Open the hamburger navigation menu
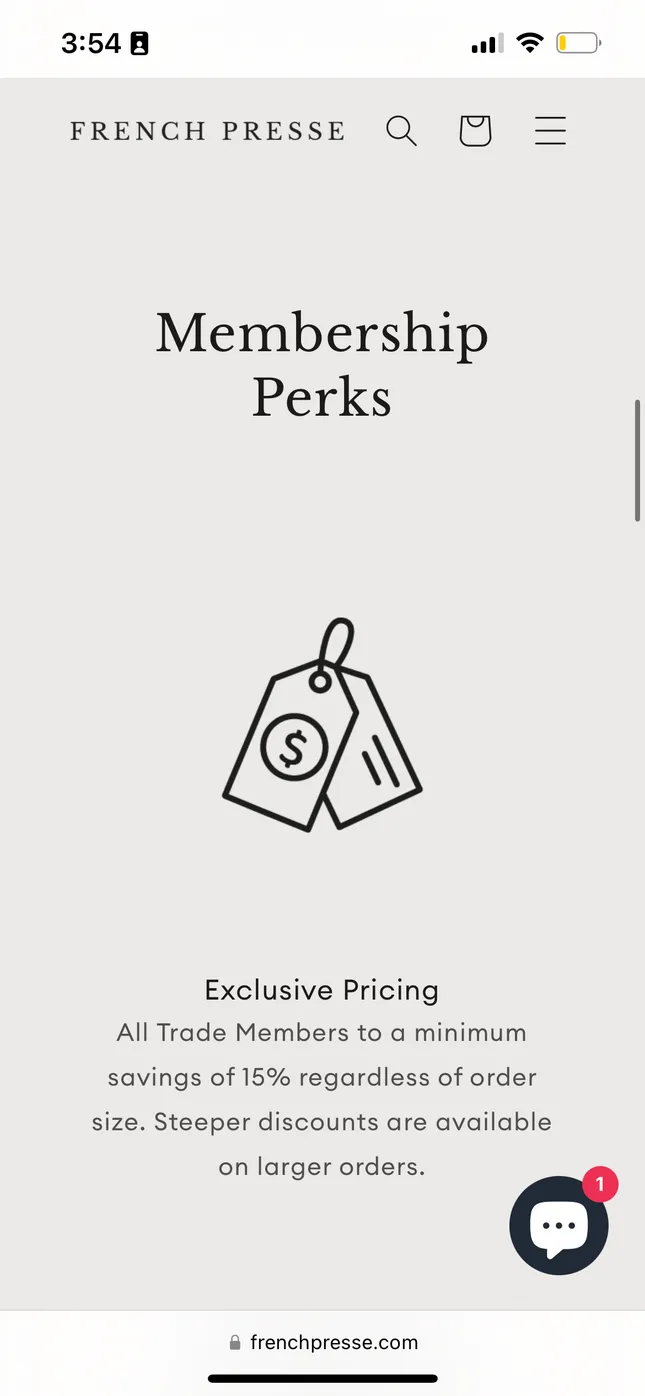 tap(550, 131)
